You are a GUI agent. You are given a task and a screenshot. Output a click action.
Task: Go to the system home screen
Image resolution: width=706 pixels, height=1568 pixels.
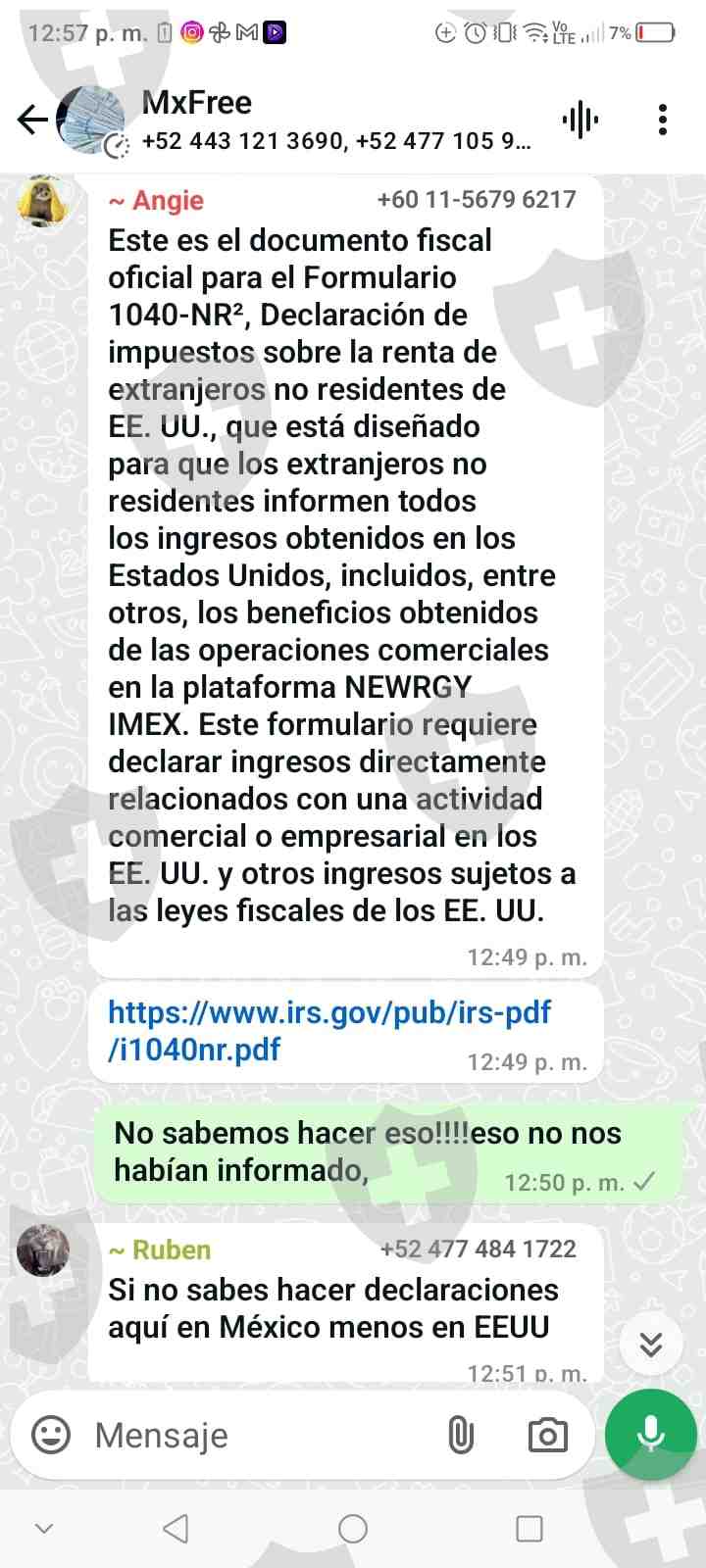click(x=353, y=1529)
